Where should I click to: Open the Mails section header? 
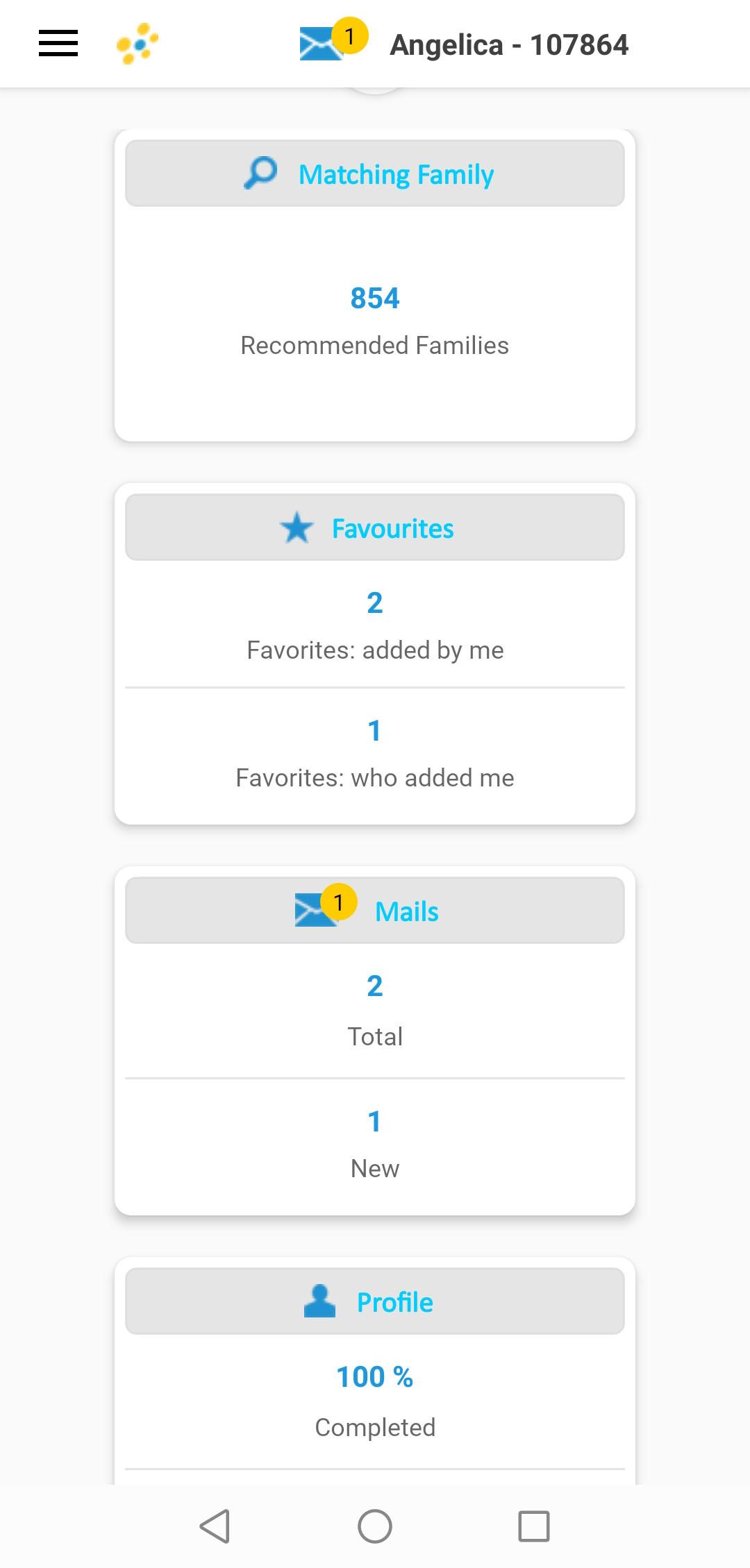click(375, 911)
